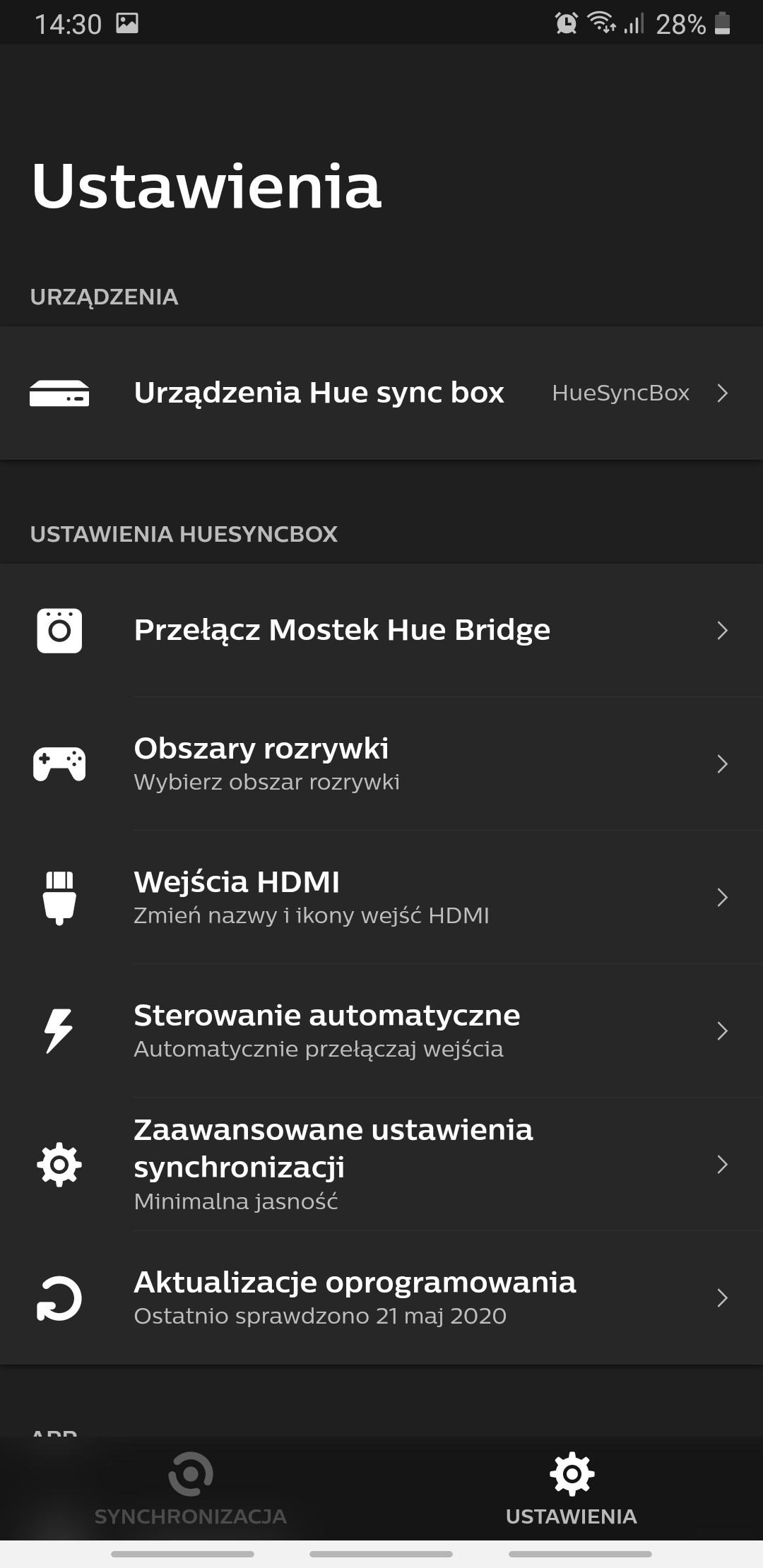The image size is (763, 1568).
Task: Open Przełącz Mostek Hue Bridge
Action: (x=381, y=630)
